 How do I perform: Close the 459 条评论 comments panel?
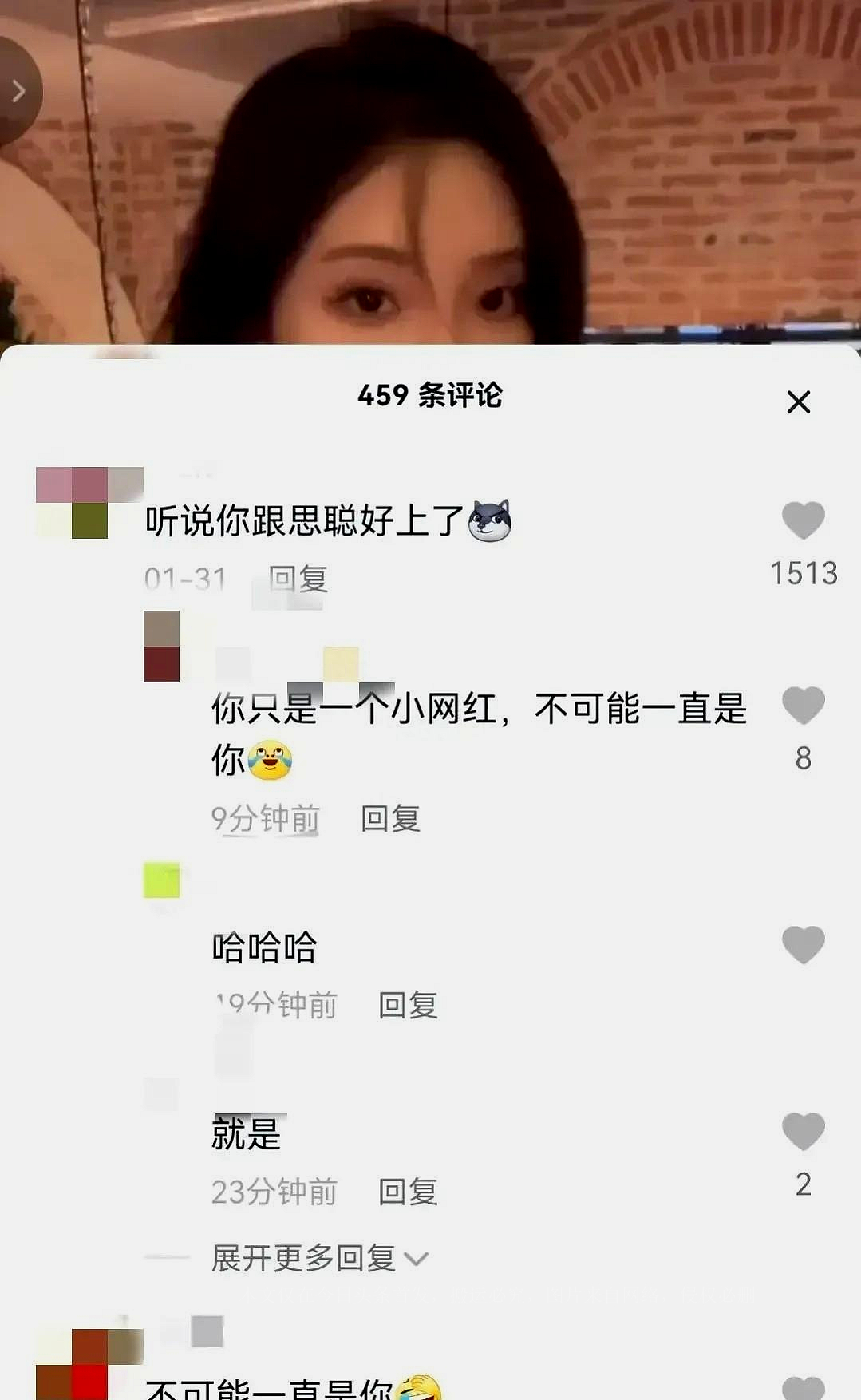click(x=798, y=401)
